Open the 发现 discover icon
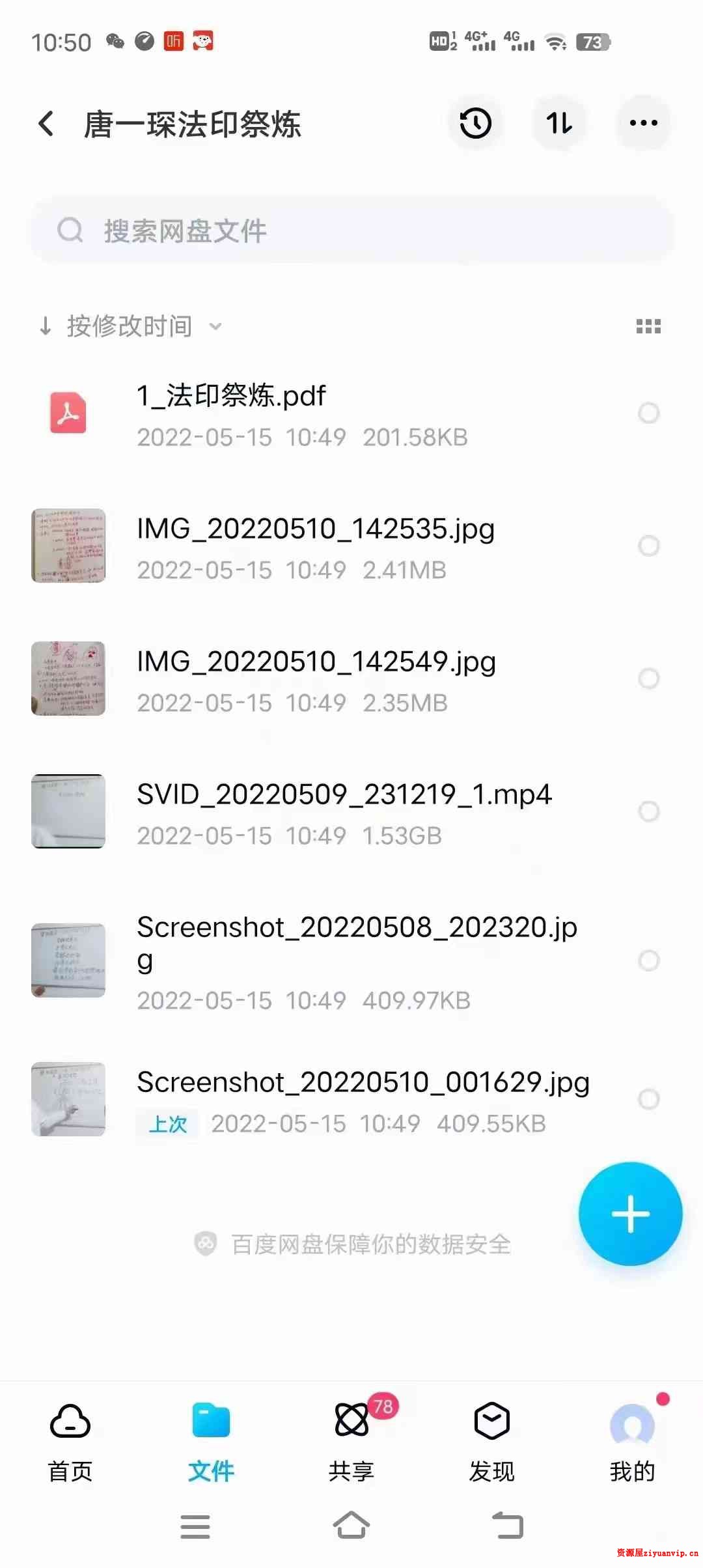The width and height of the screenshot is (703, 1568). tap(491, 1423)
